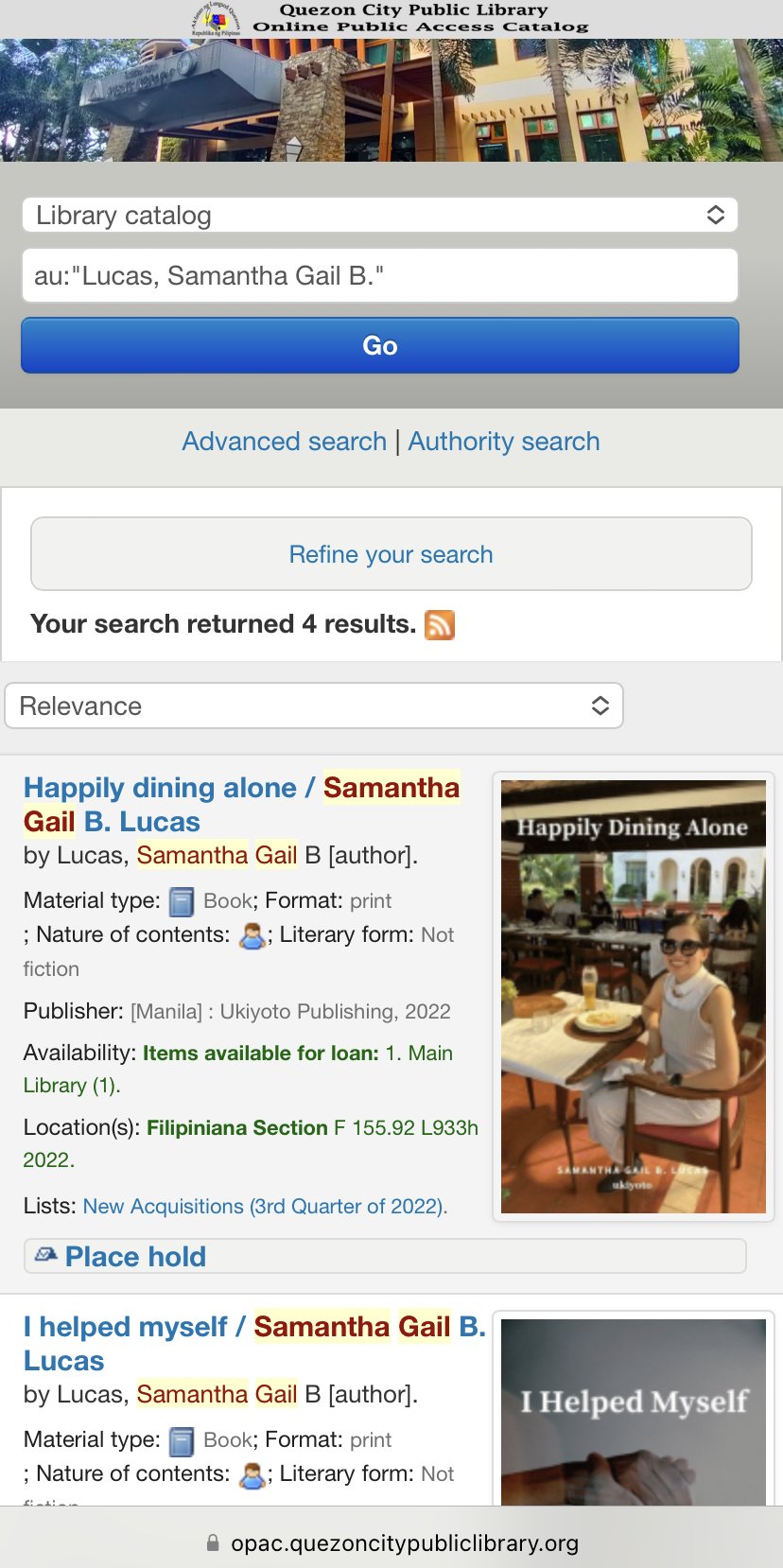Open the Library catalog dropdown
783x1568 pixels.
pyautogui.click(x=380, y=215)
